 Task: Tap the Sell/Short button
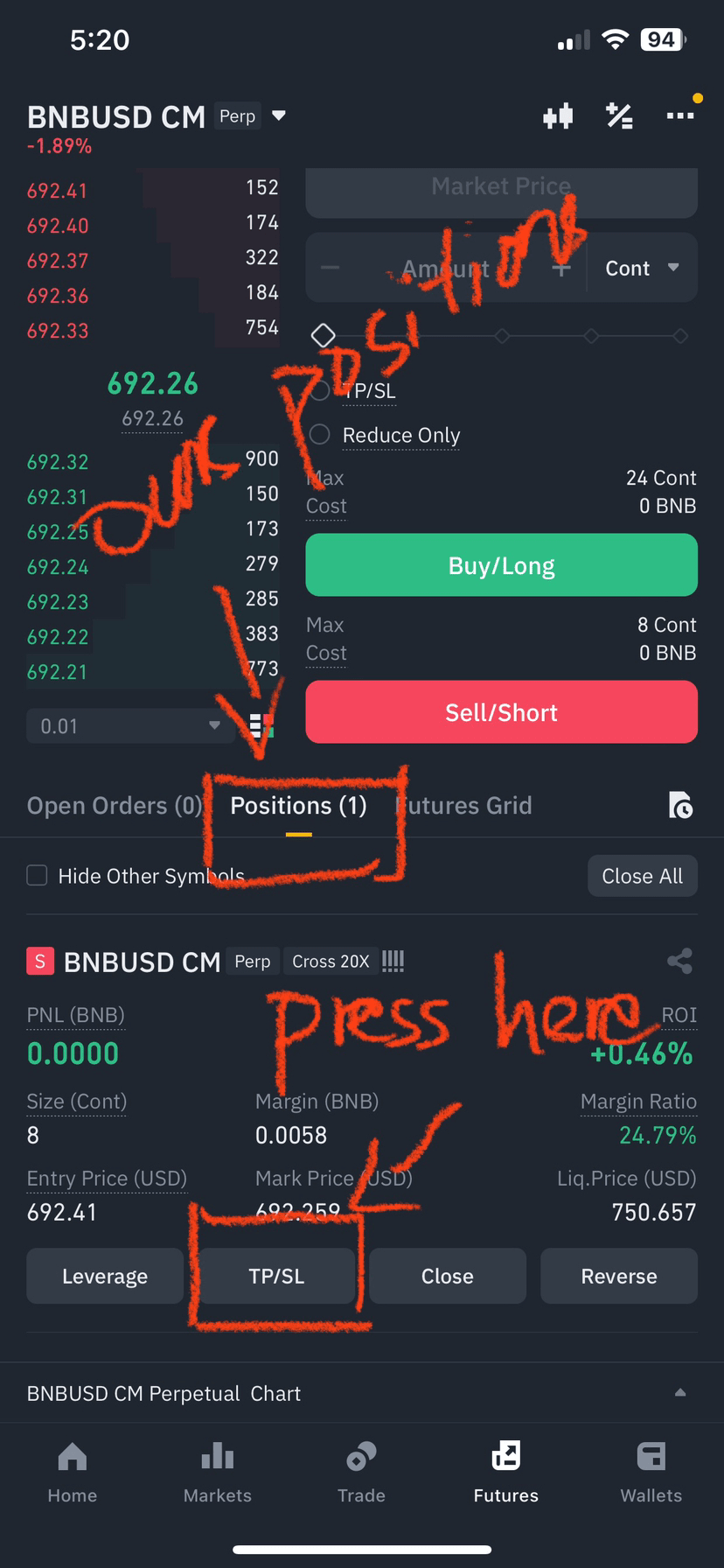[501, 712]
